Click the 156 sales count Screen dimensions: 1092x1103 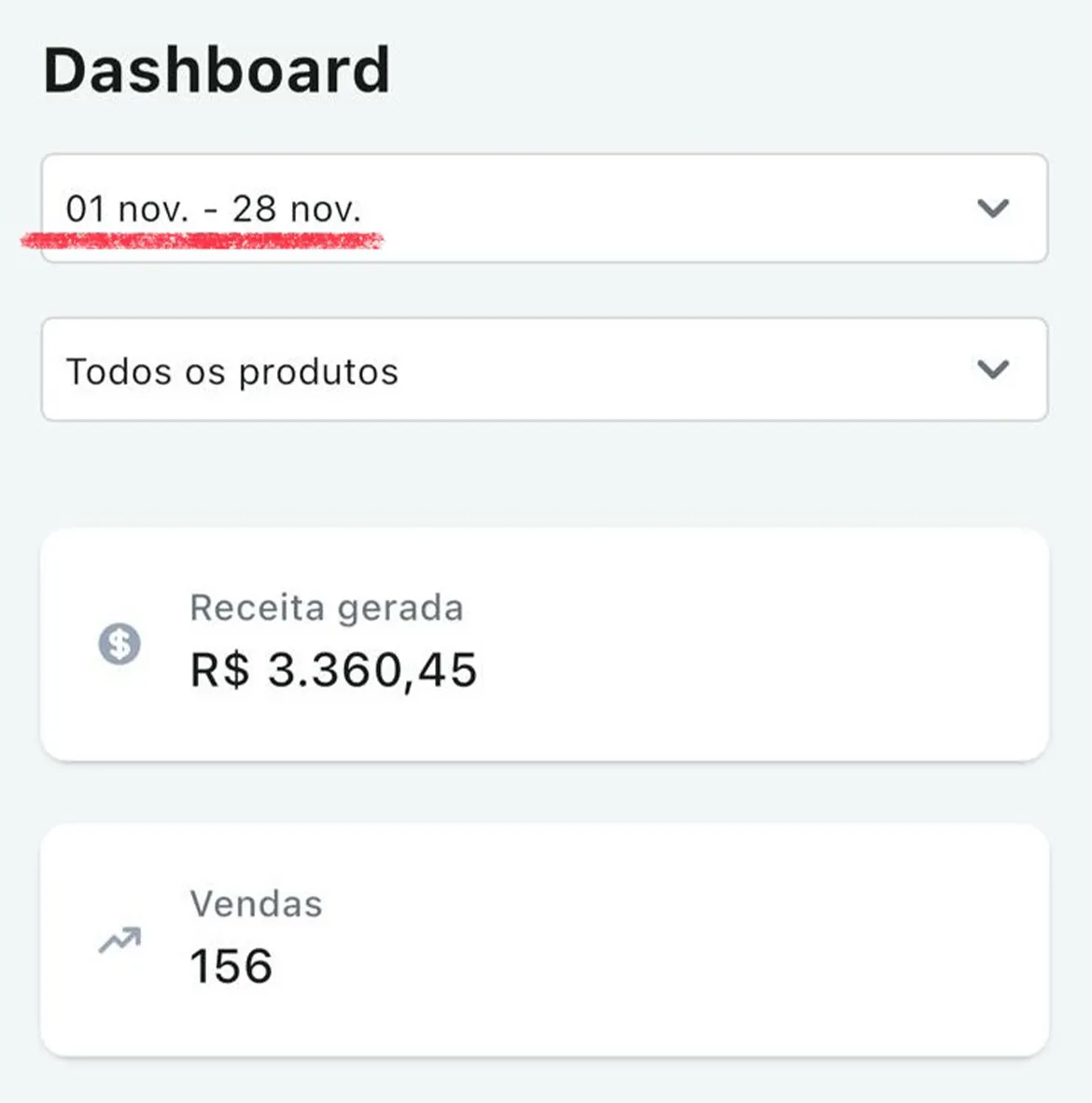231,966
